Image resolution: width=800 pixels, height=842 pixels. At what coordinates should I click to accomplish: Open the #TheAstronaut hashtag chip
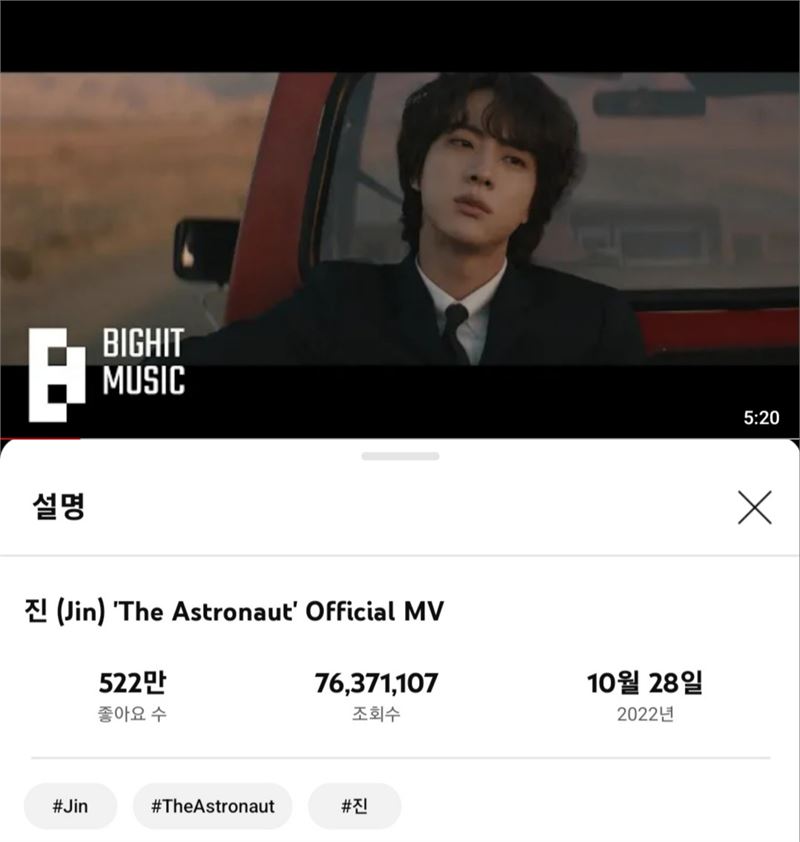(x=213, y=806)
